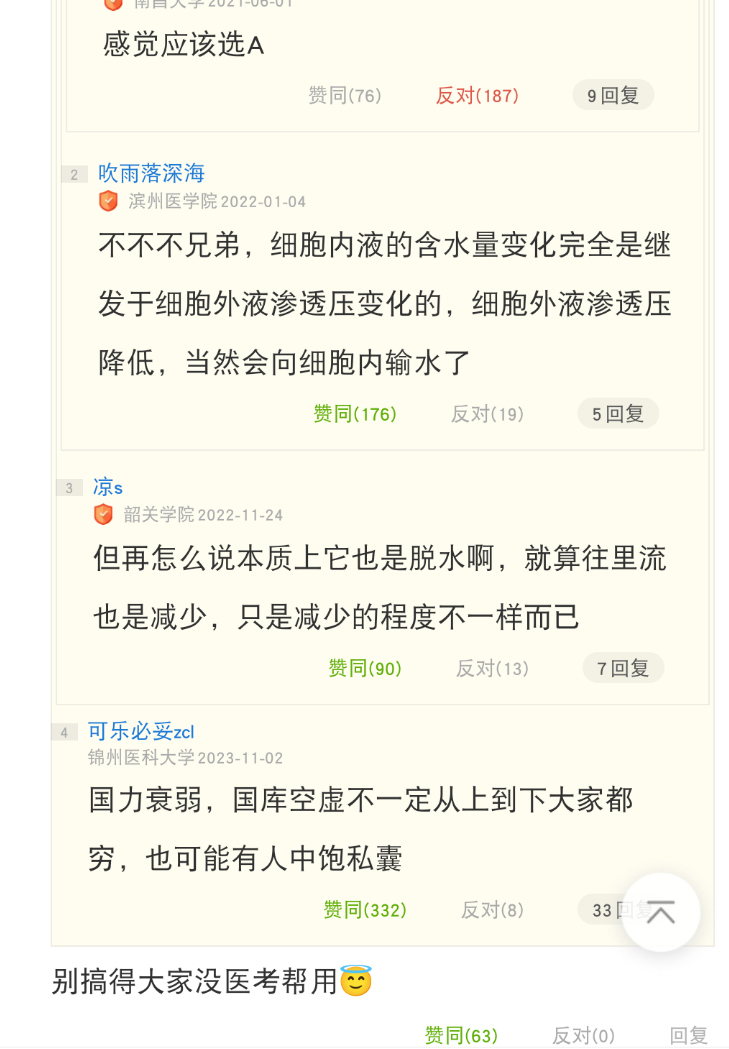The image size is (729, 1049).
Task: Expand the 7回复 replies
Action: point(623,668)
